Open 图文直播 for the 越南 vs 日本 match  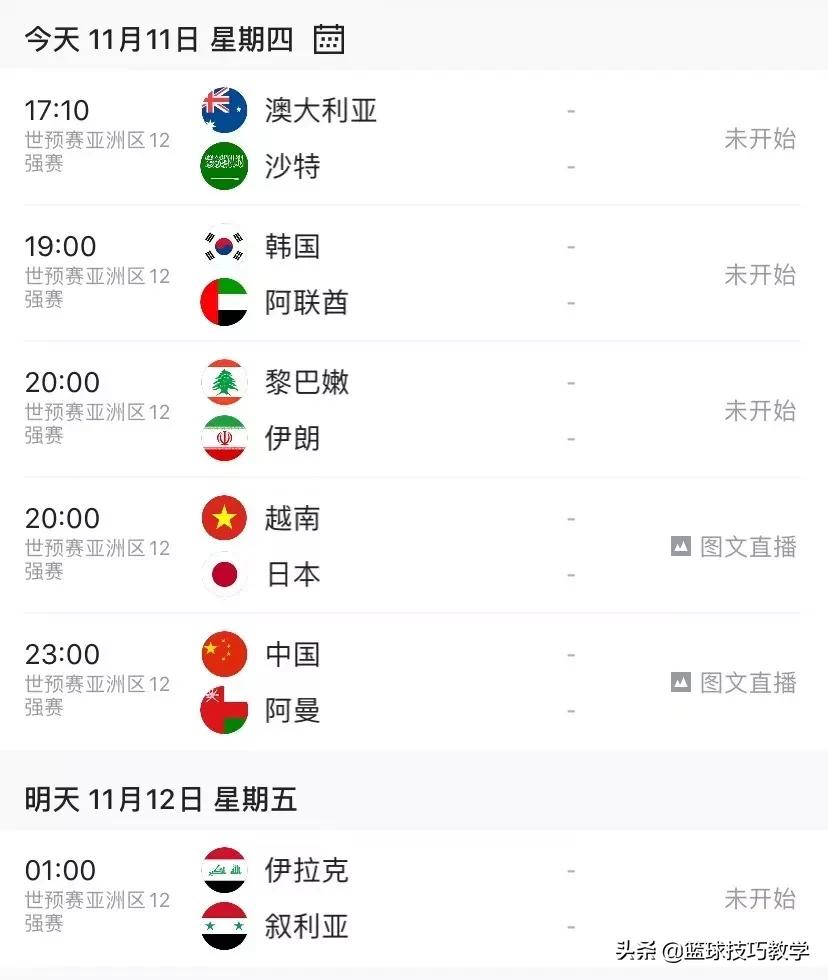(x=733, y=546)
